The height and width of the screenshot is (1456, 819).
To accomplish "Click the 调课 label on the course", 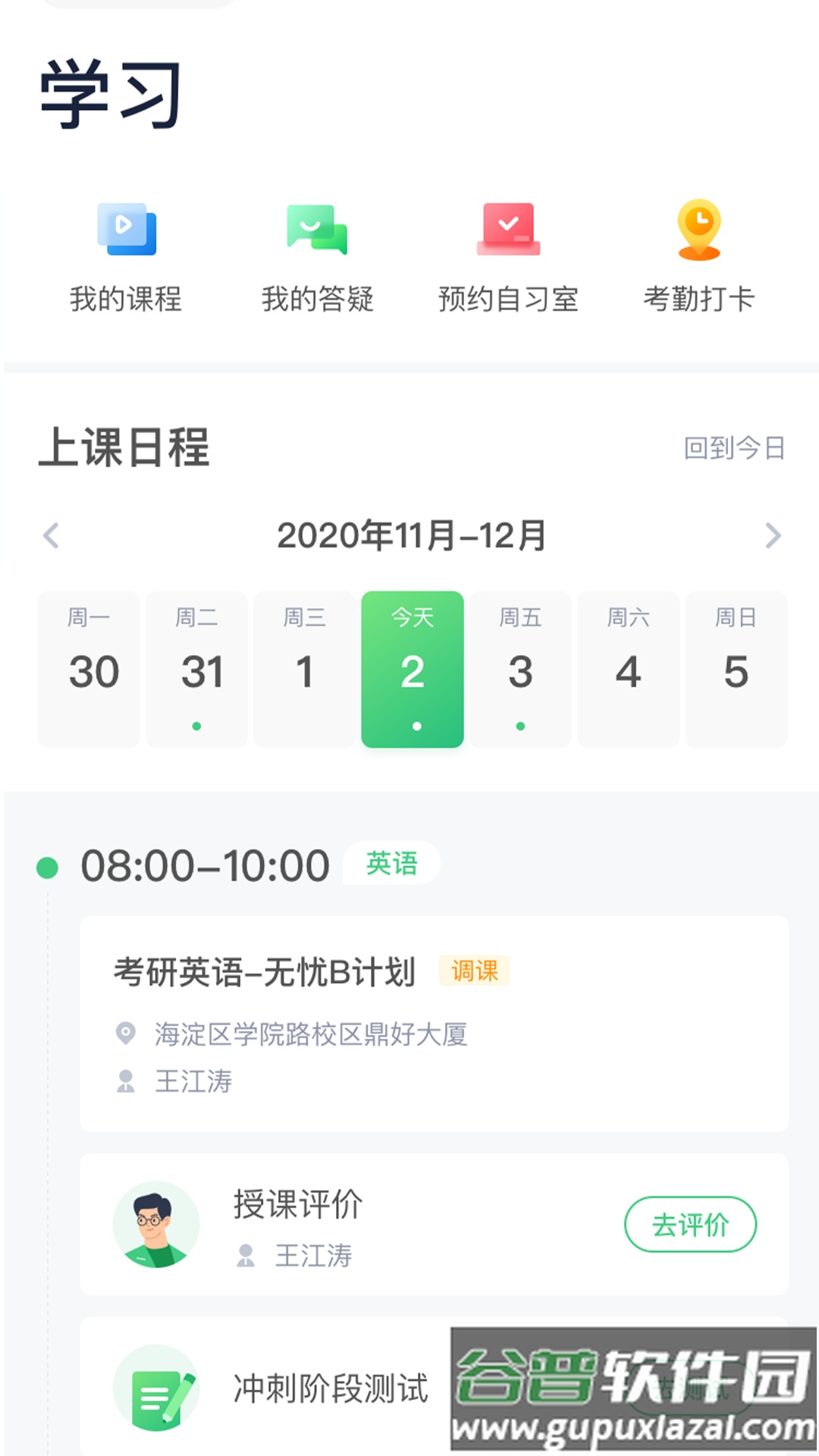I will [474, 971].
